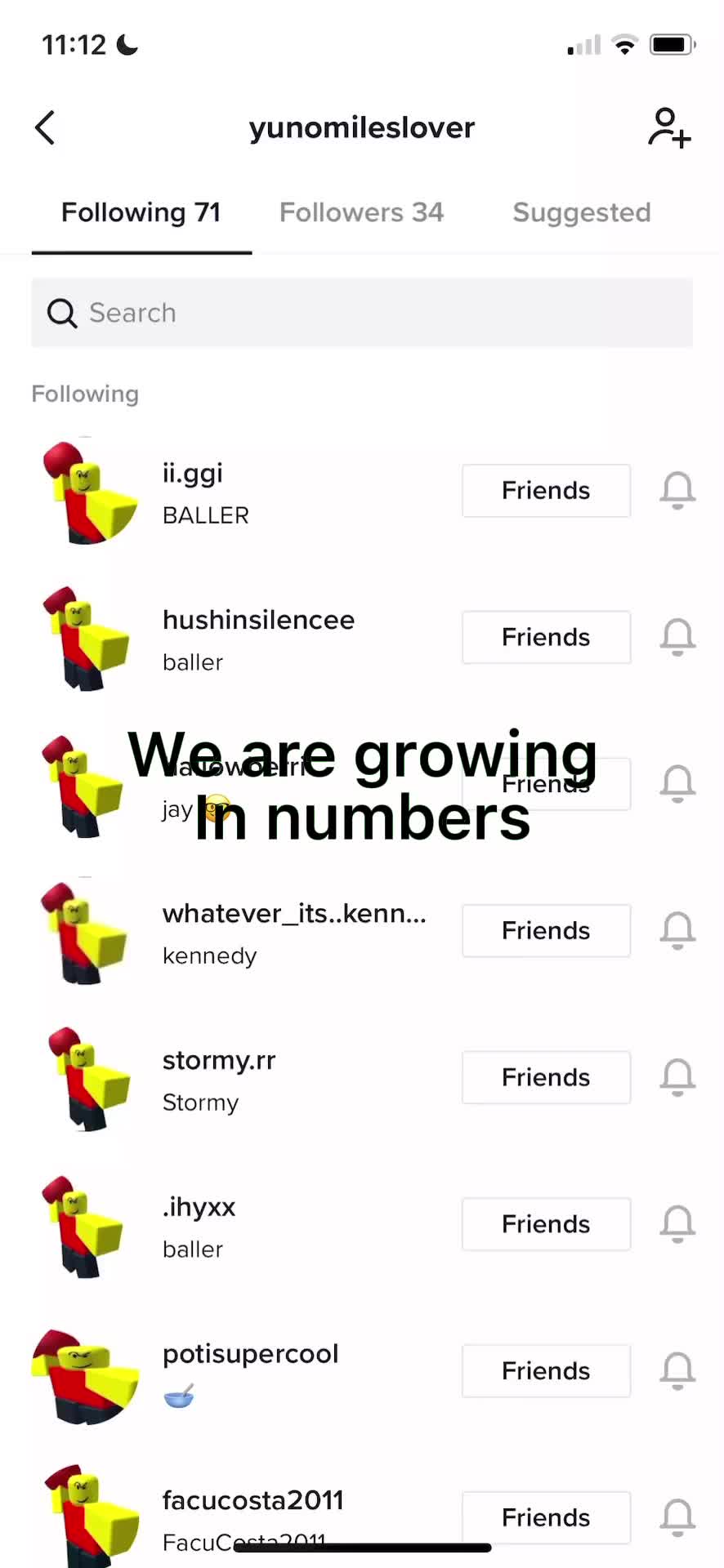The width and height of the screenshot is (724, 1568).
Task: Open ii.ggi's profile
Action: 193,474
